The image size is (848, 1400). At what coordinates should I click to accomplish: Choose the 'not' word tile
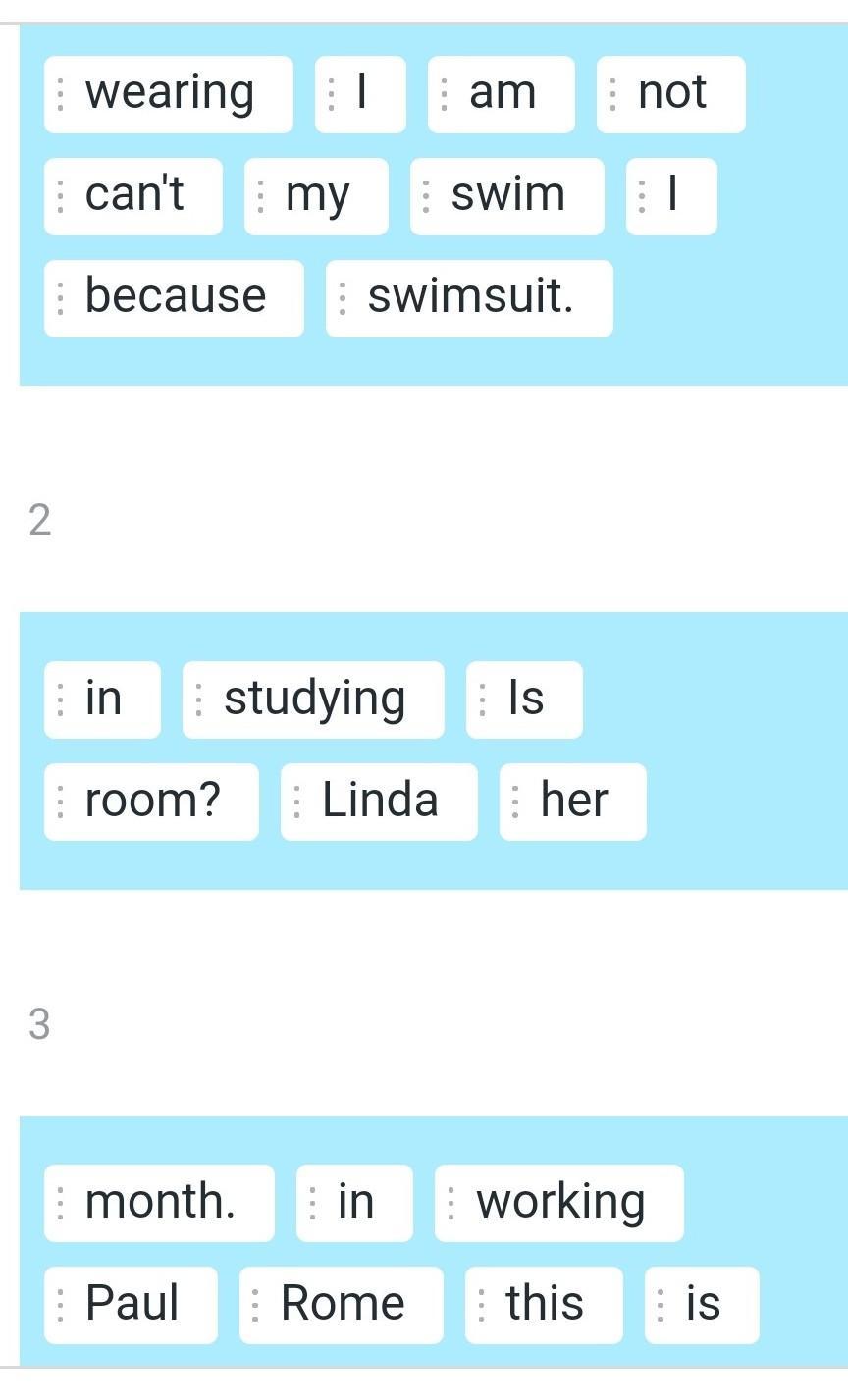[670, 94]
